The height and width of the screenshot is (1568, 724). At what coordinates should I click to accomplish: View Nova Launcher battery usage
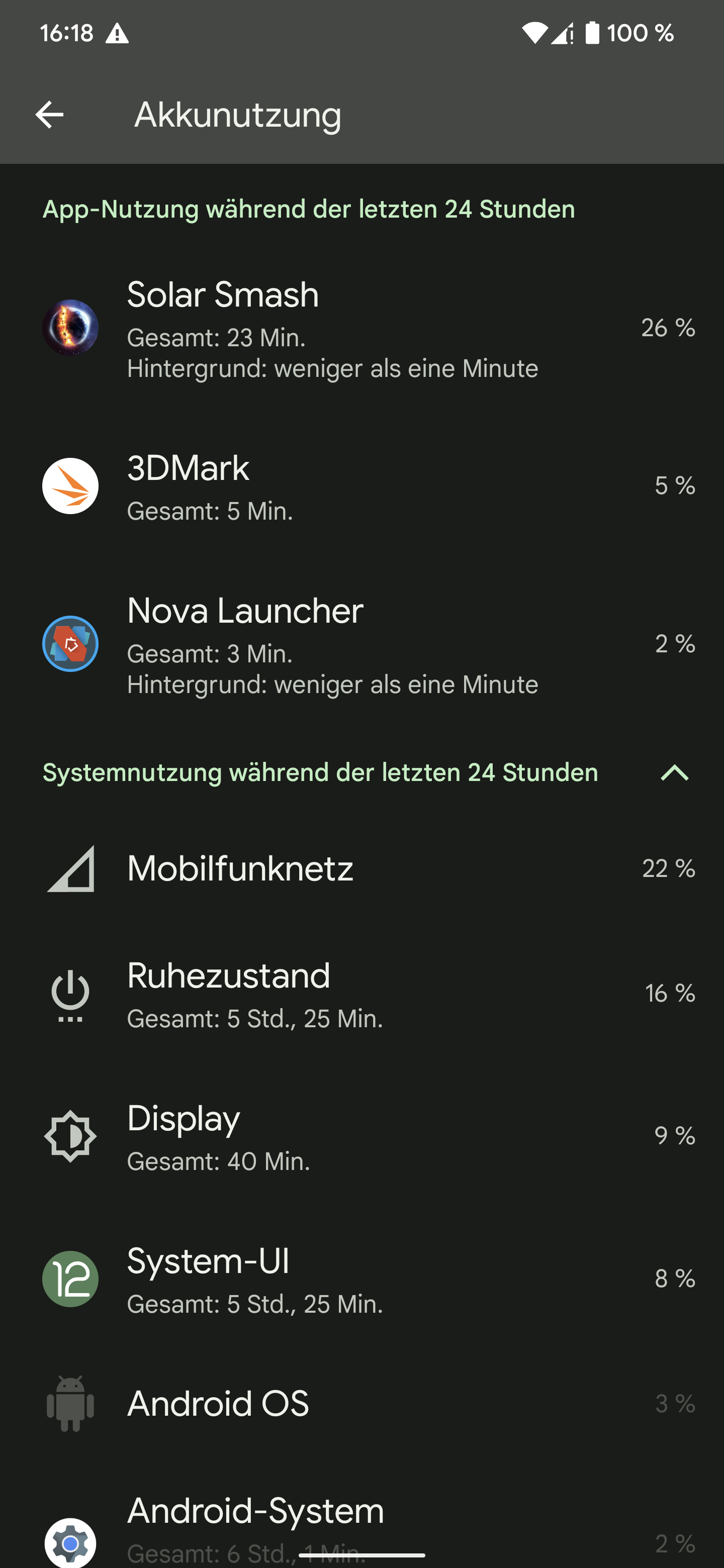(361, 644)
